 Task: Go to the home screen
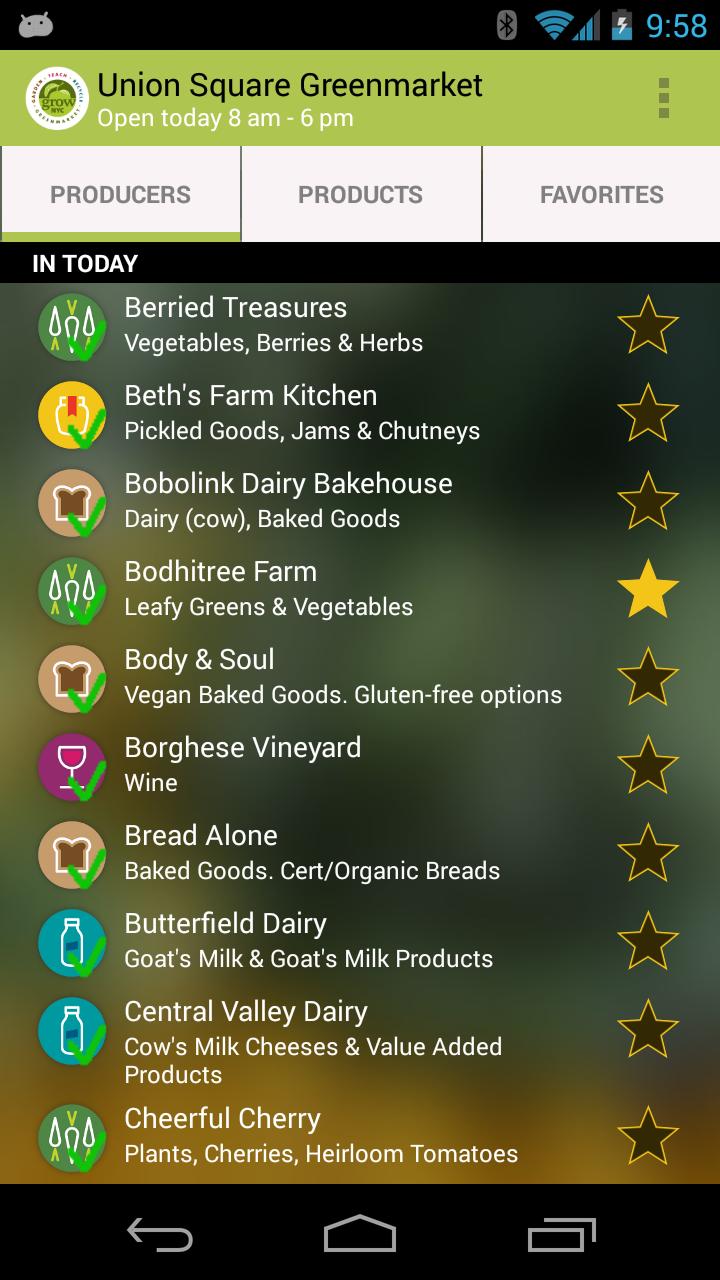click(360, 1234)
